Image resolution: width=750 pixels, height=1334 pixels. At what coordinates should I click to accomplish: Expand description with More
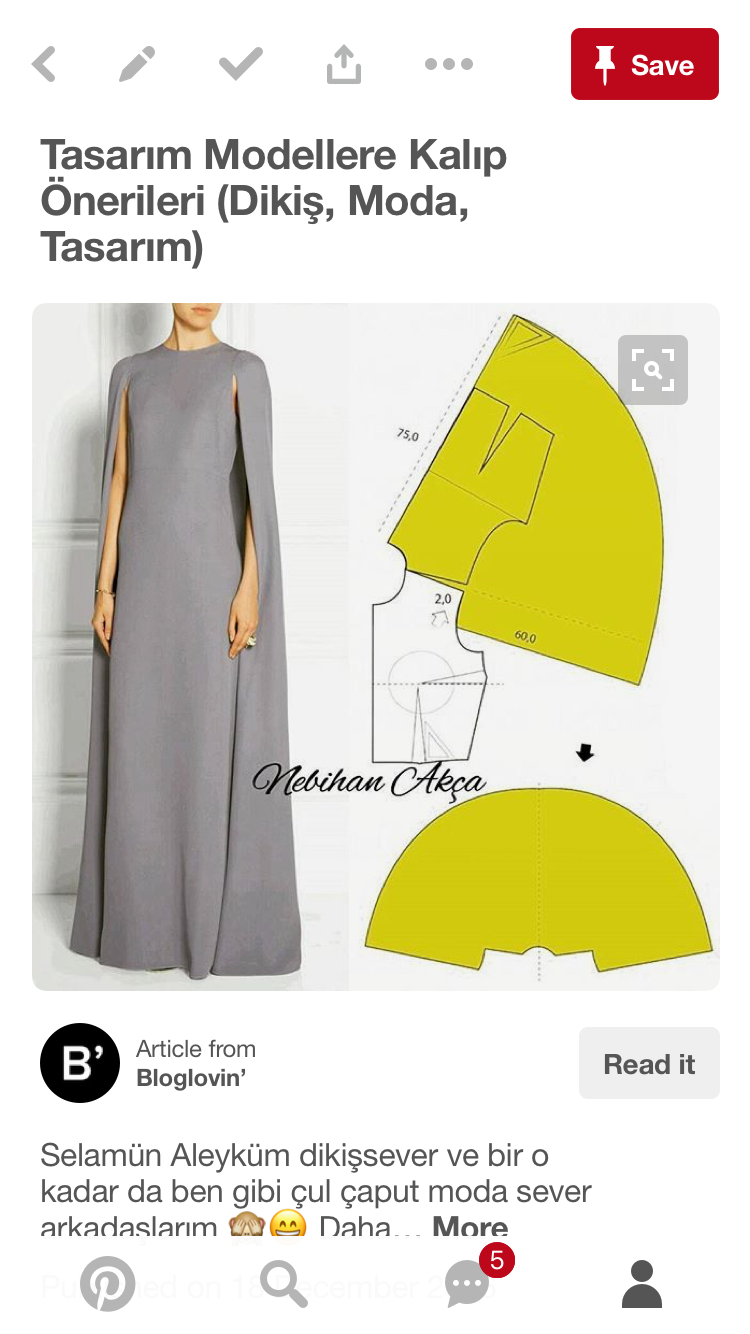pos(470,1227)
